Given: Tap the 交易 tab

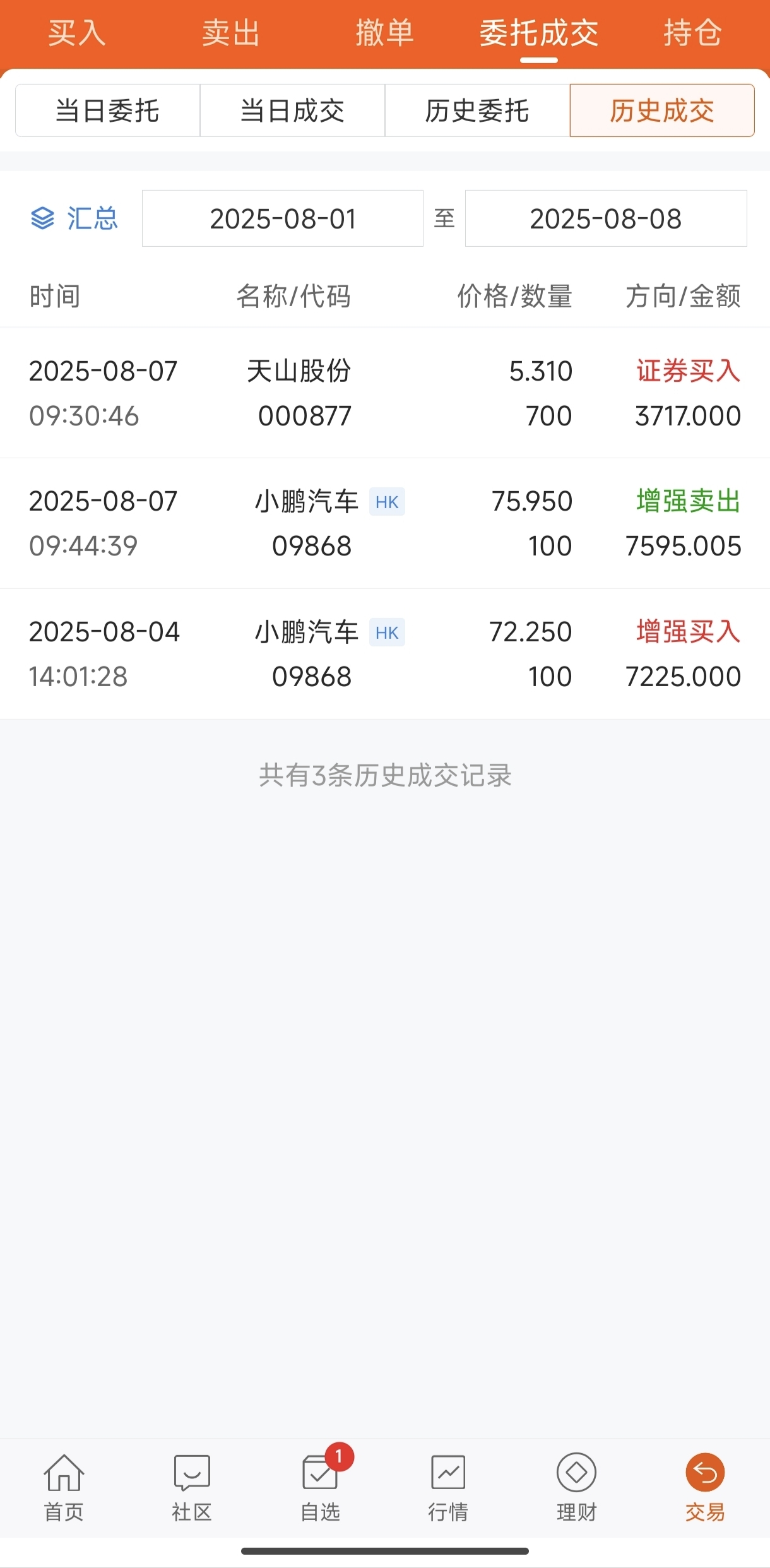Looking at the screenshot, I should 705,1487.
